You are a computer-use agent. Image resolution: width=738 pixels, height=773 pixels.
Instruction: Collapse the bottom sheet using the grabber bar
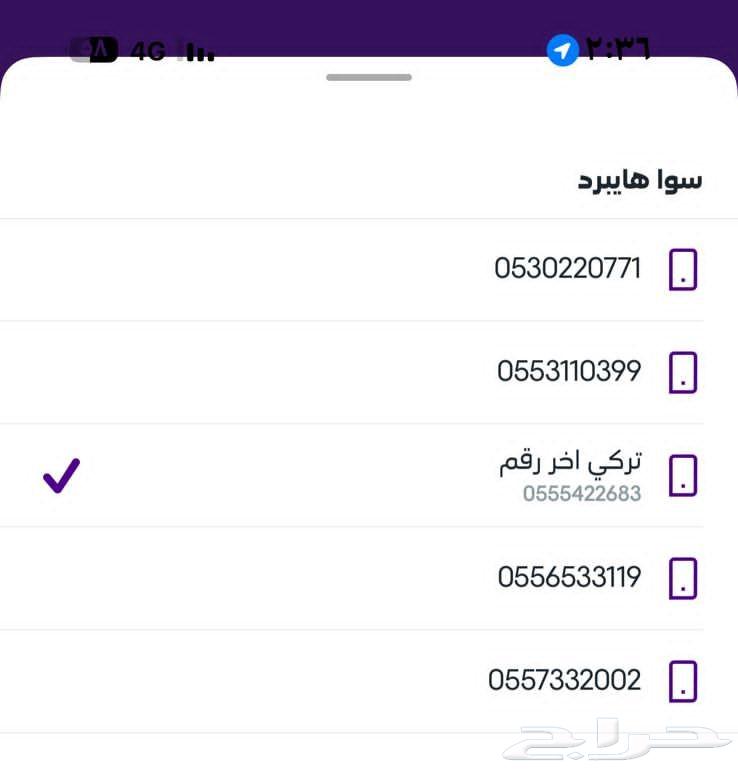(x=368, y=77)
